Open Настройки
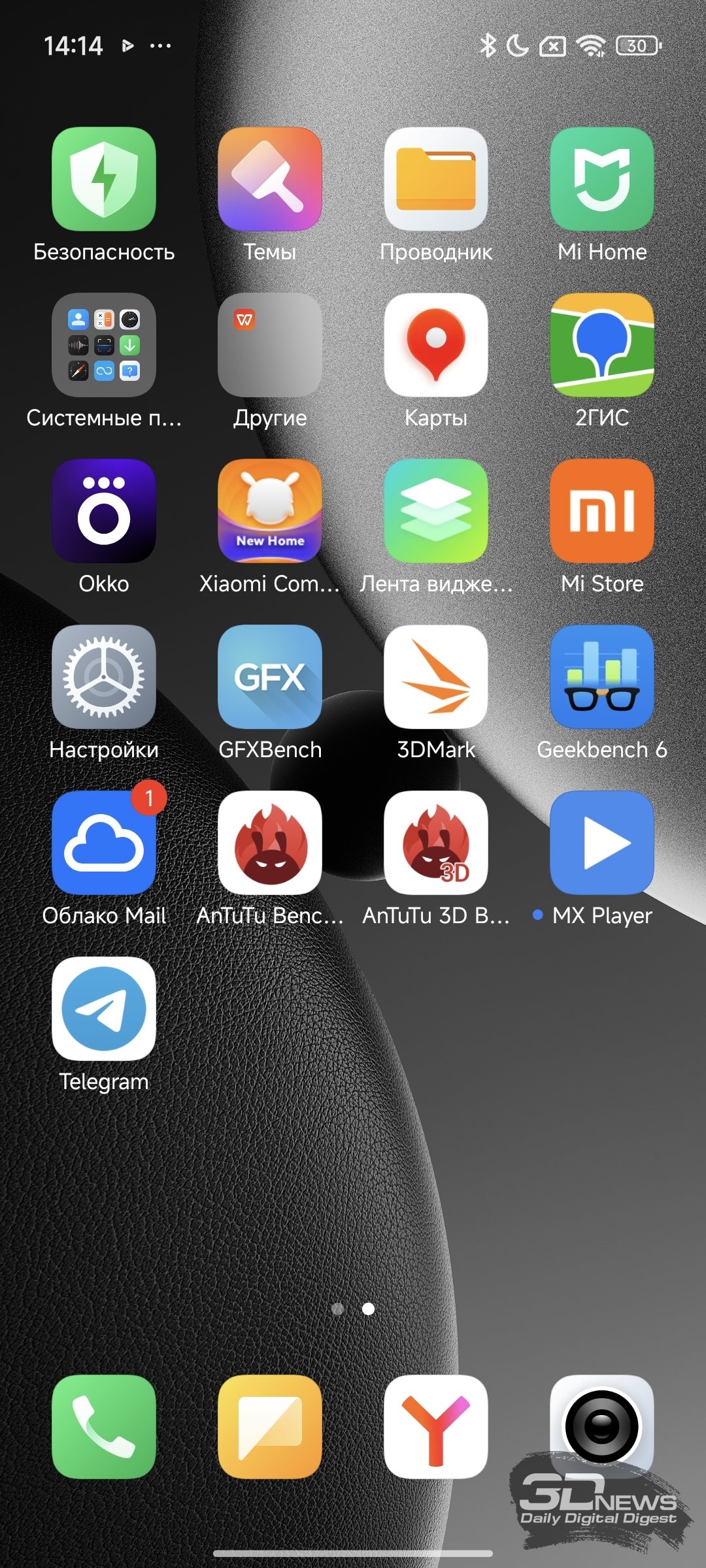The height and width of the screenshot is (1568, 706). pos(104,677)
